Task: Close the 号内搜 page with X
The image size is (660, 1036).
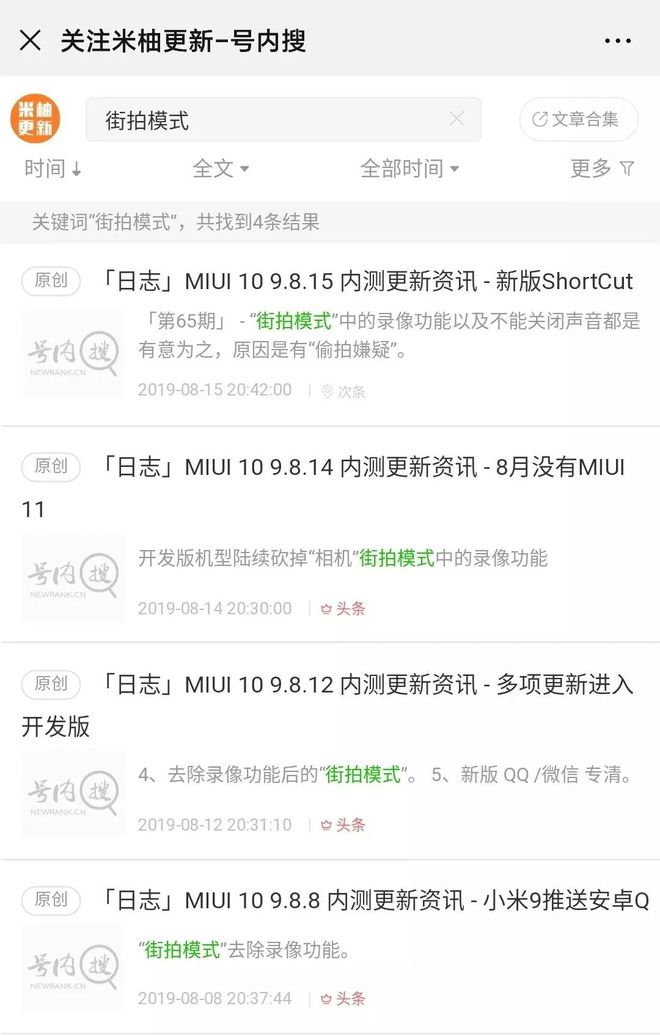Action: pyautogui.click(x=31, y=40)
